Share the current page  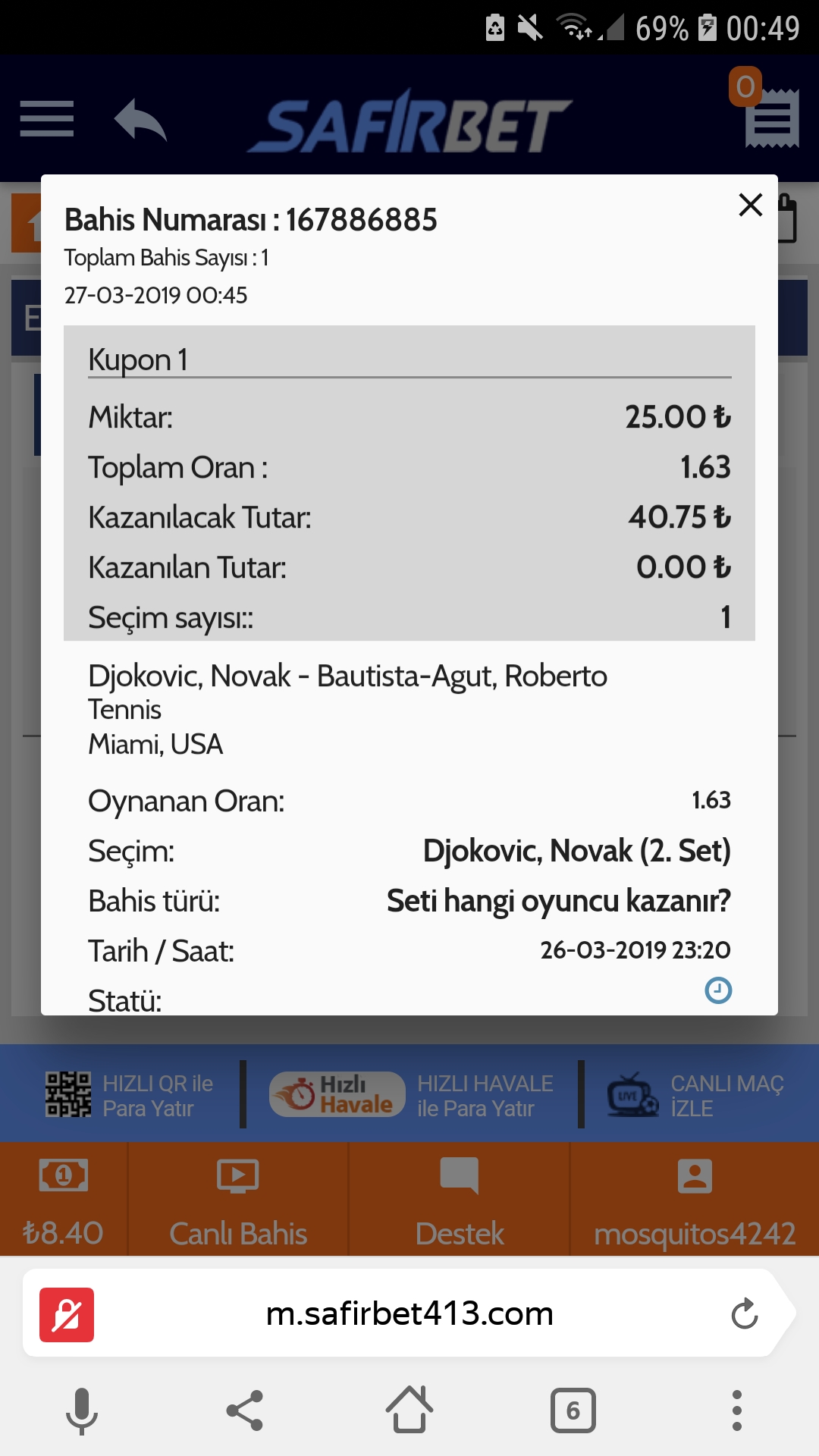tap(245, 1410)
